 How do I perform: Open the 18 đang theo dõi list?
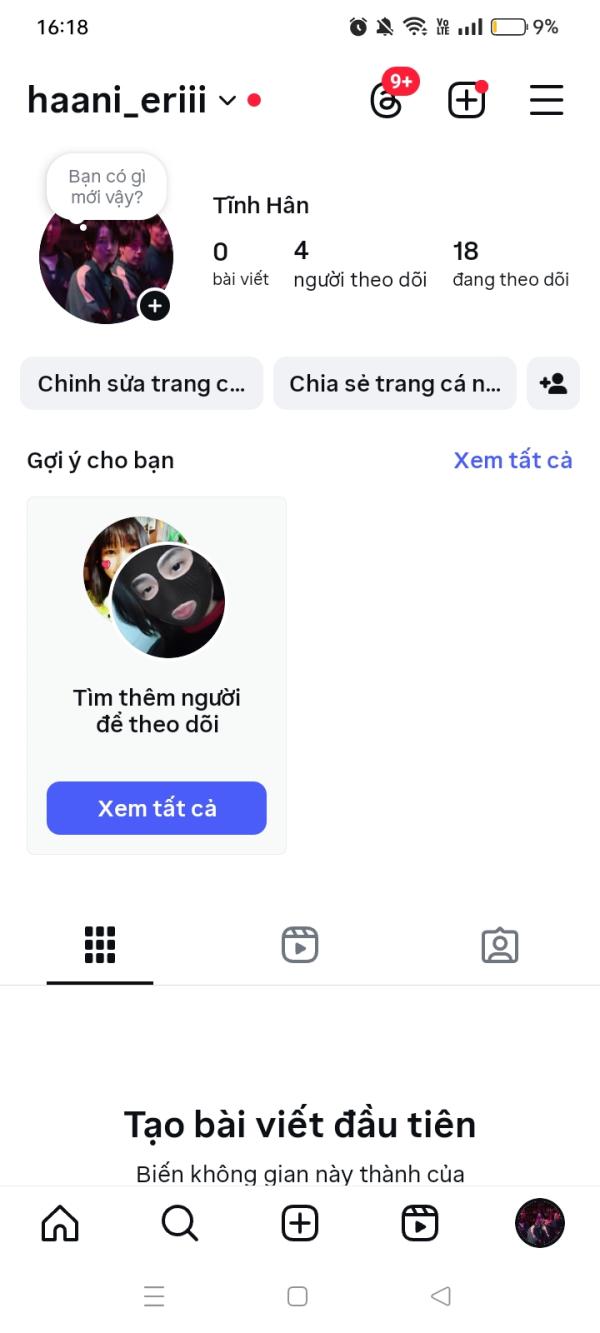tap(510, 264)
